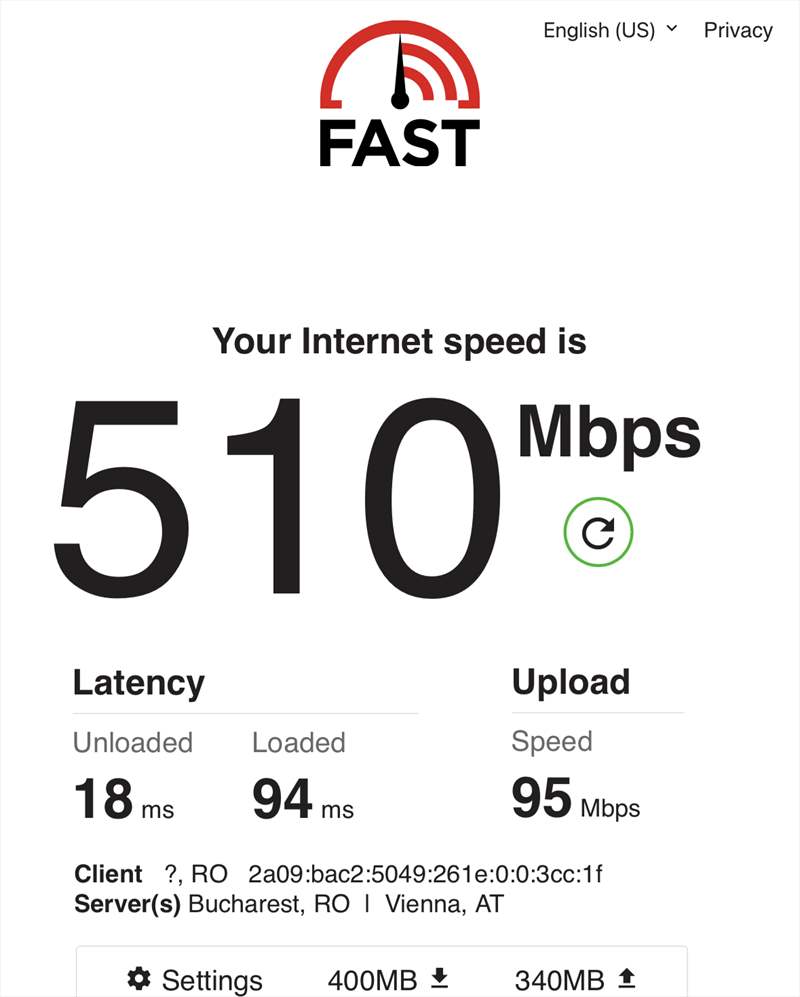This screenshot has width=800, height=997.
Task: Open the Privacy link
Action: (738, 30)
